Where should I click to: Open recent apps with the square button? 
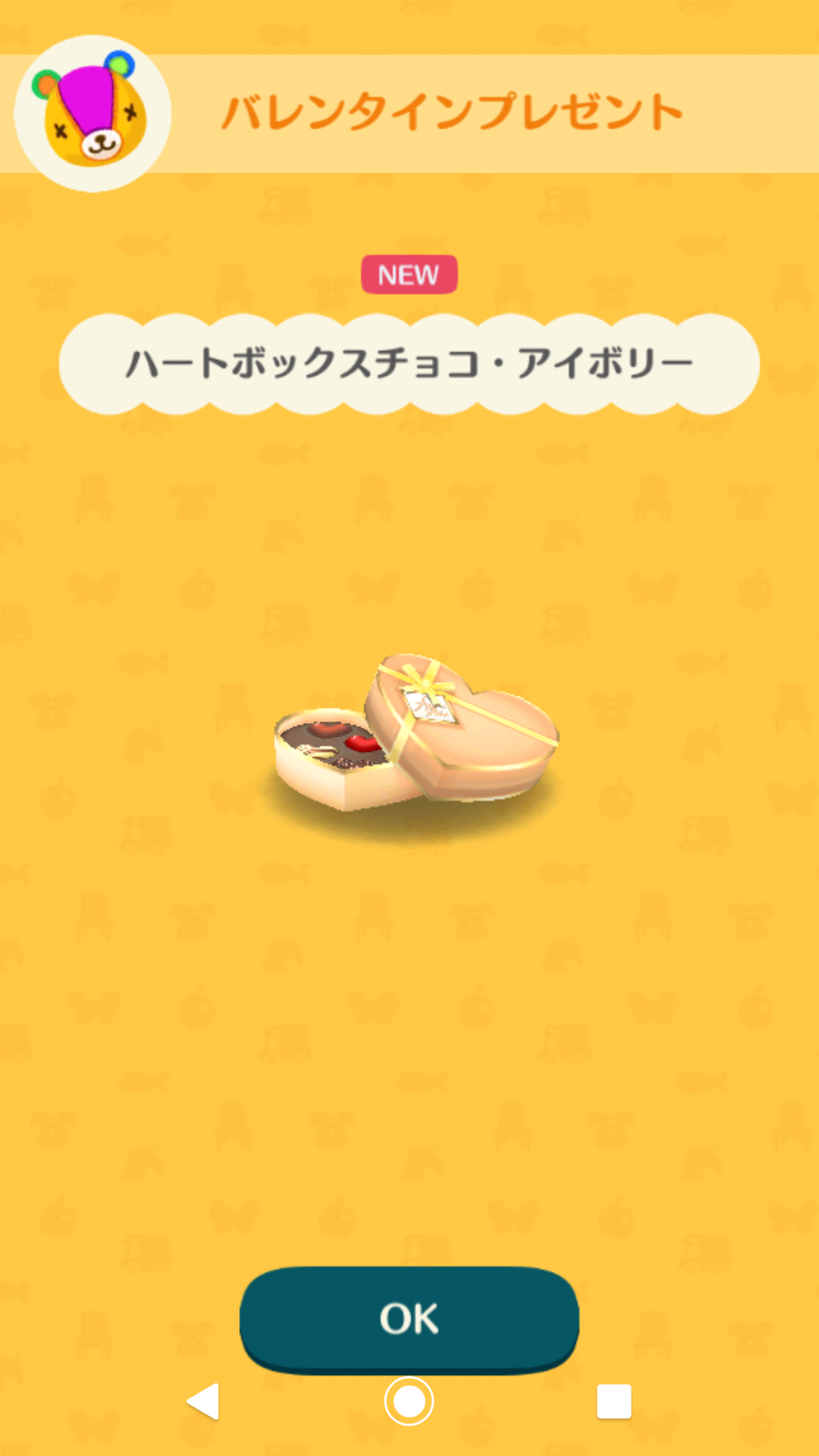pos(613,1401)
